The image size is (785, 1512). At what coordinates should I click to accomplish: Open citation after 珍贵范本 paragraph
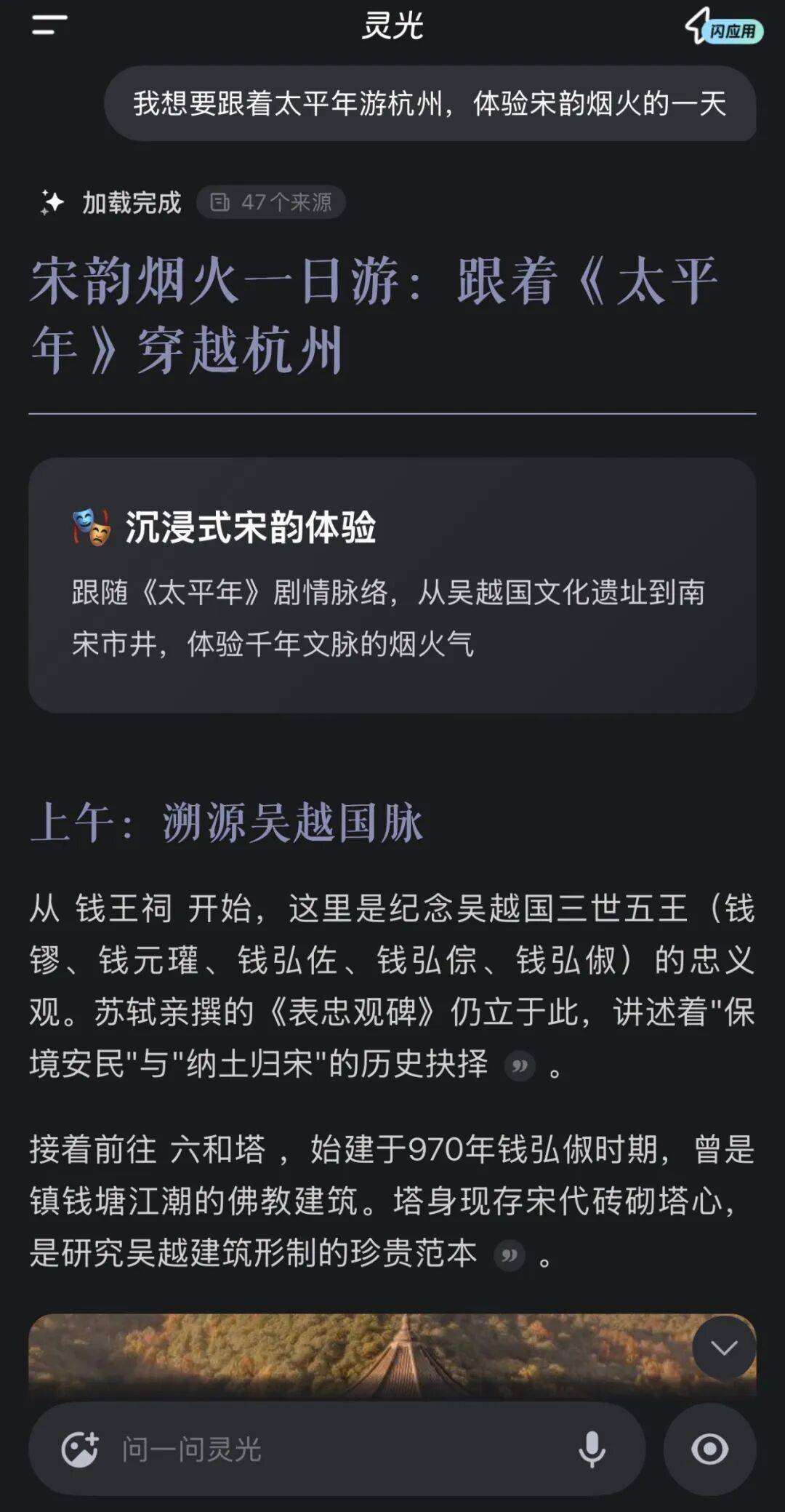509,1255
